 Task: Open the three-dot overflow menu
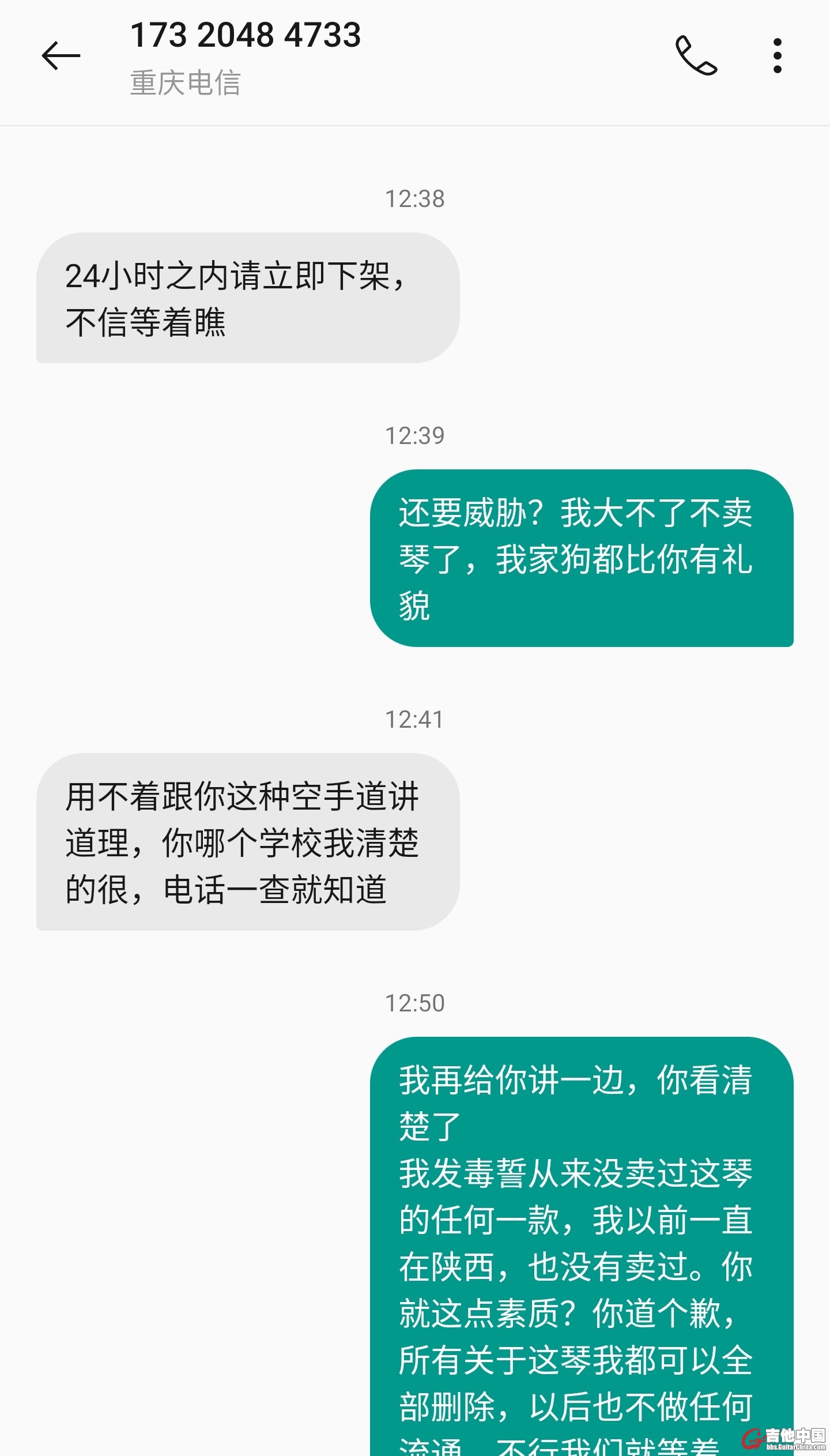(x=777, y=56)
